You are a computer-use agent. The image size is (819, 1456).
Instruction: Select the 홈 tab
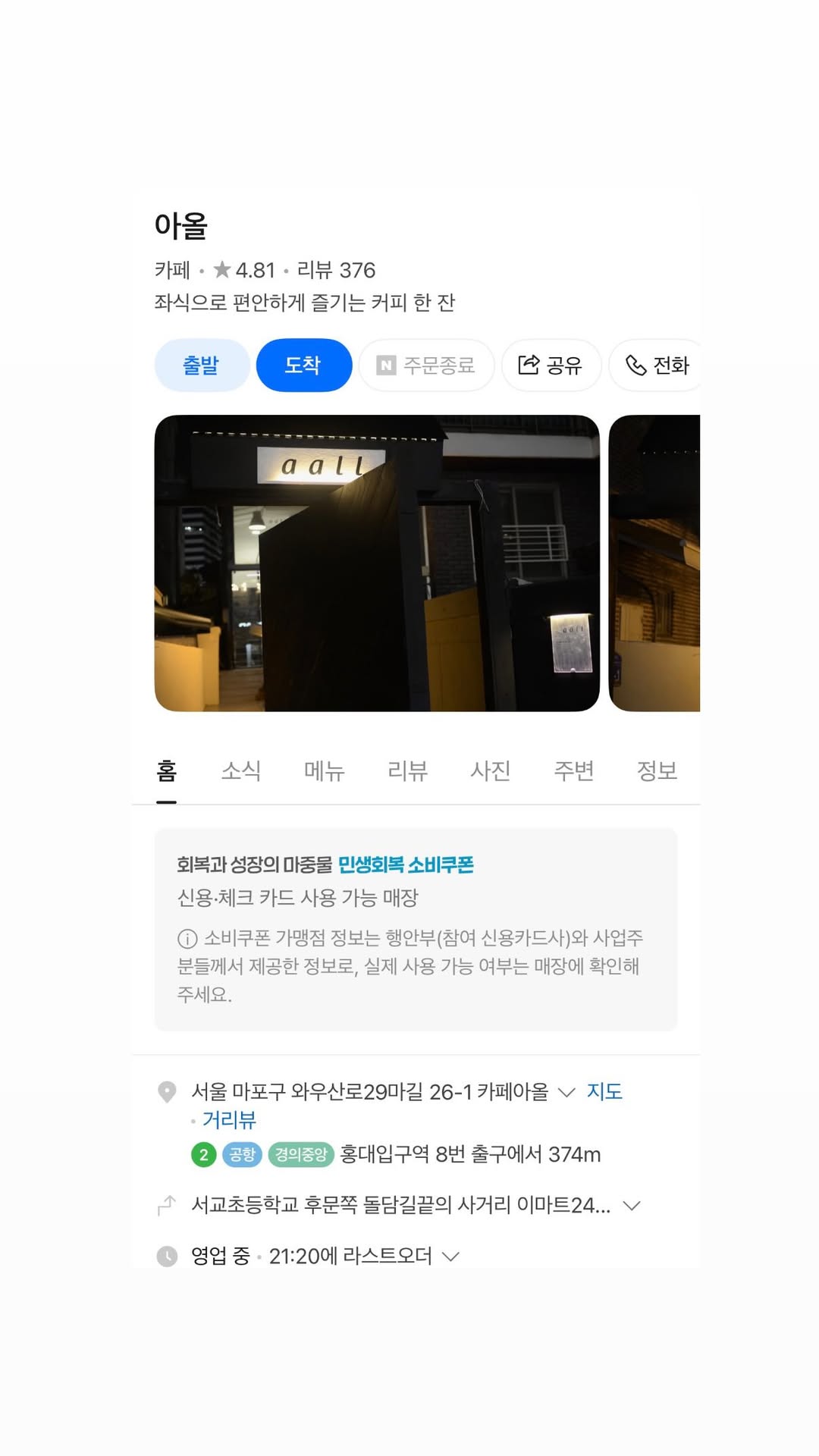167,771
